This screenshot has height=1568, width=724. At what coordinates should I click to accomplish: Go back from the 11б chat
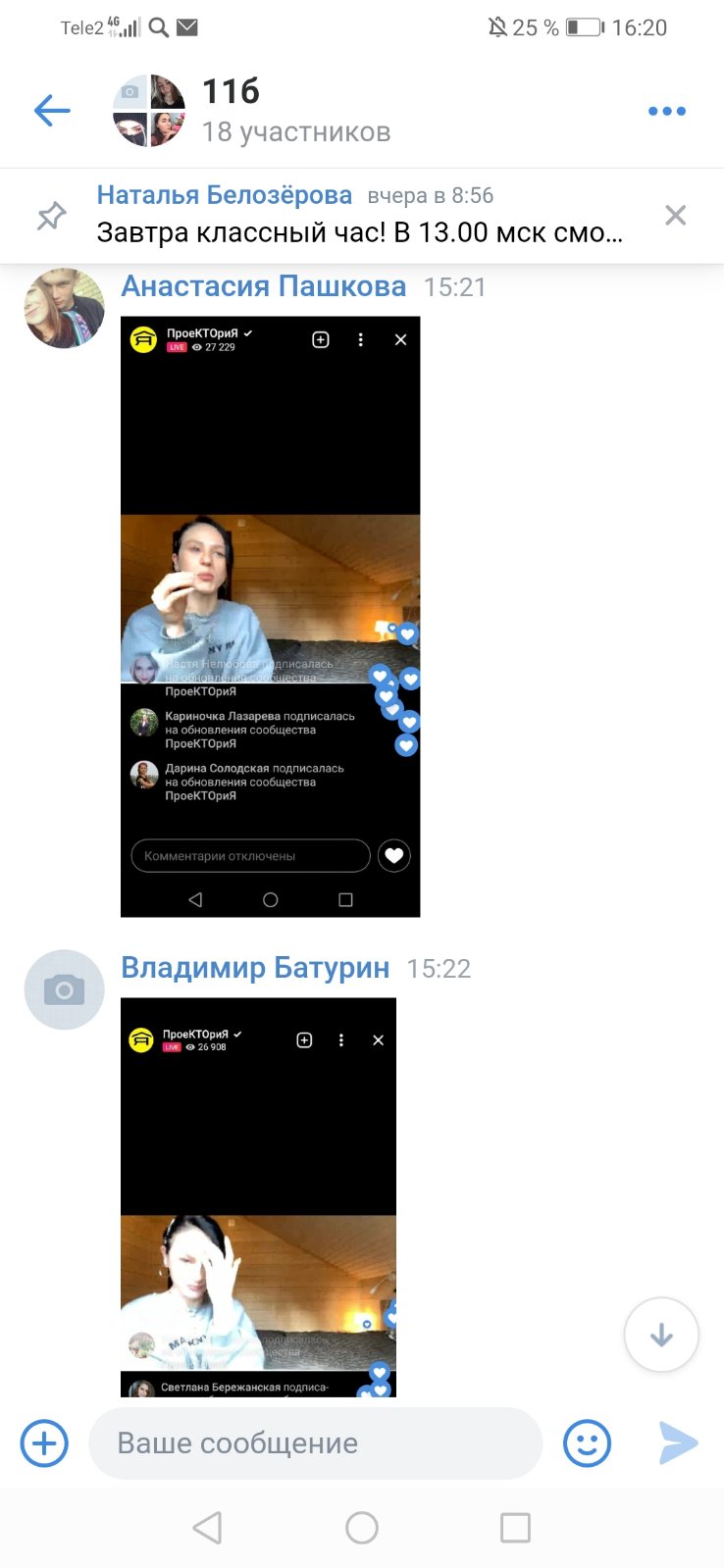[x=52, y=111]
